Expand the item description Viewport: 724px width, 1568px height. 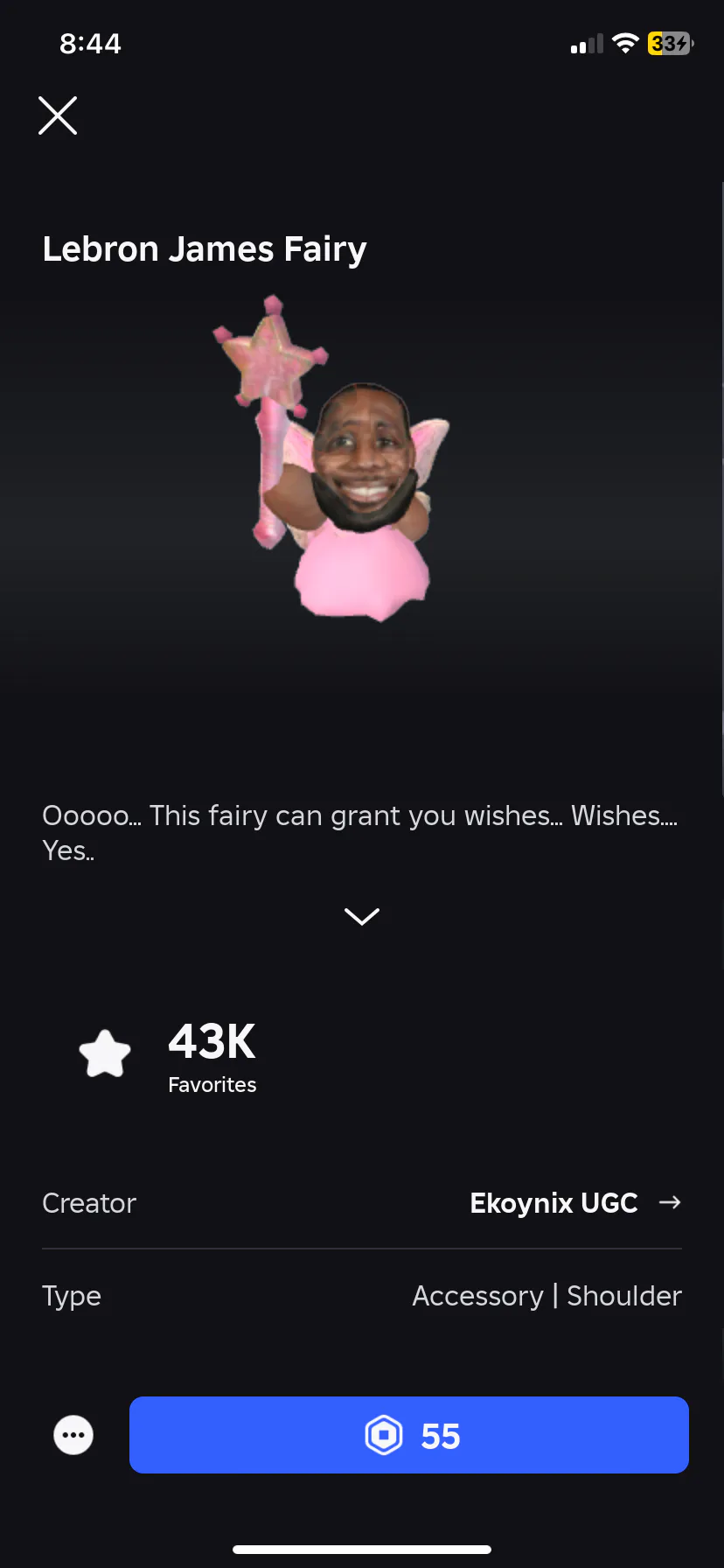[362, 916]
